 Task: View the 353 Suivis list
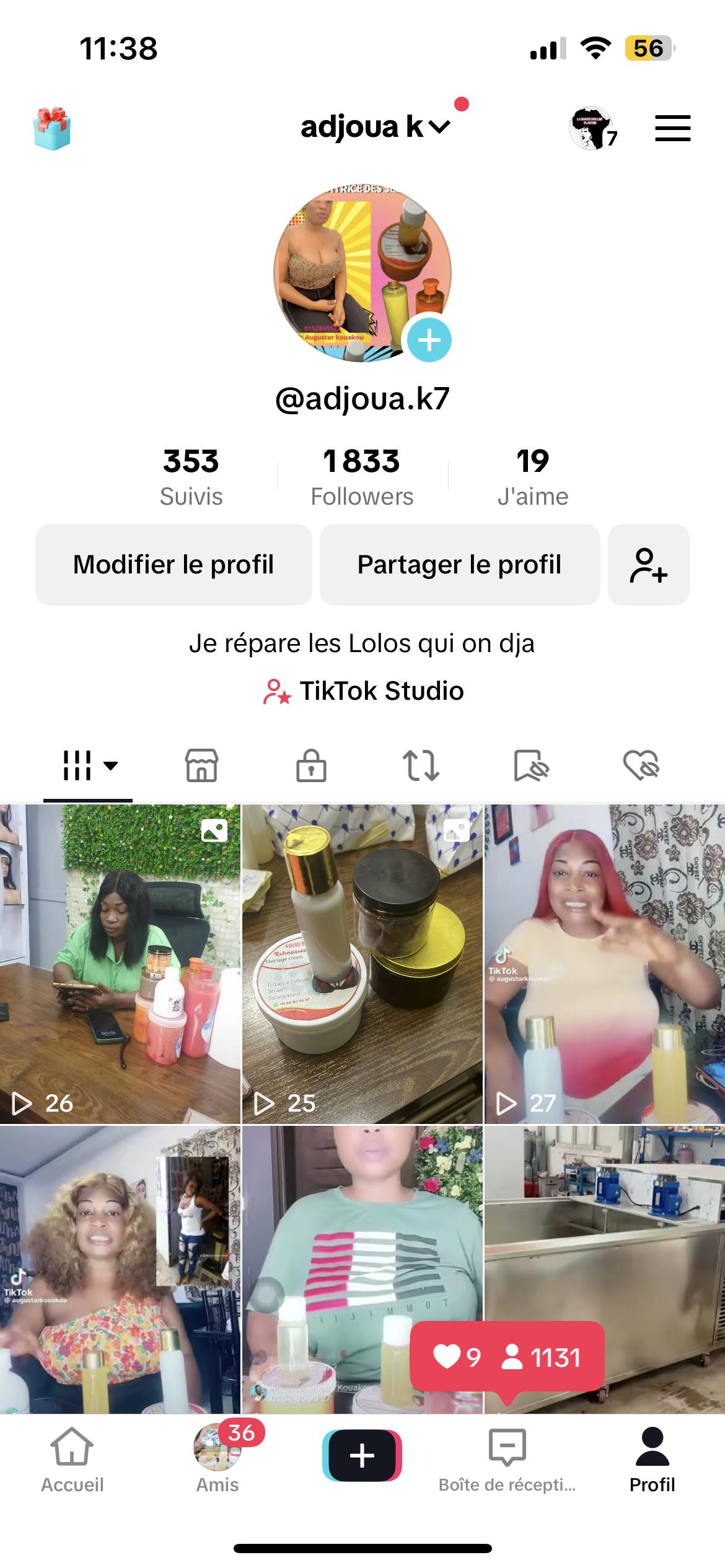click(191, 477)
